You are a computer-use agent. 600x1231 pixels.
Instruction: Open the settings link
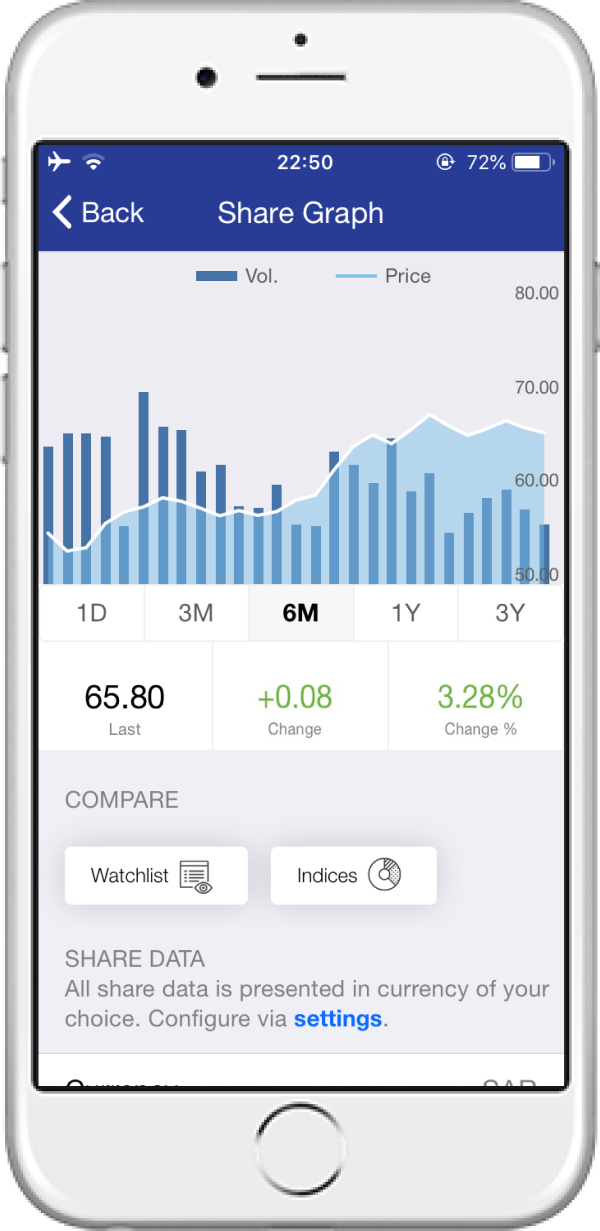point(337,1019)
